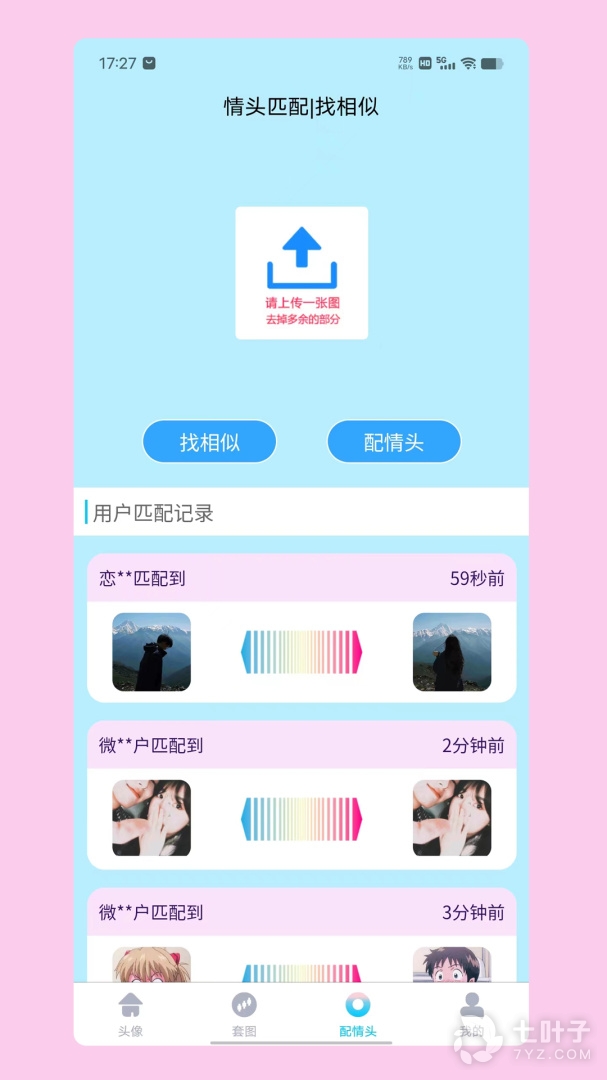The width and height of the screenshot is (607, 1080).
Task: Tap the 配情头 button
Action: pos(394,442)
